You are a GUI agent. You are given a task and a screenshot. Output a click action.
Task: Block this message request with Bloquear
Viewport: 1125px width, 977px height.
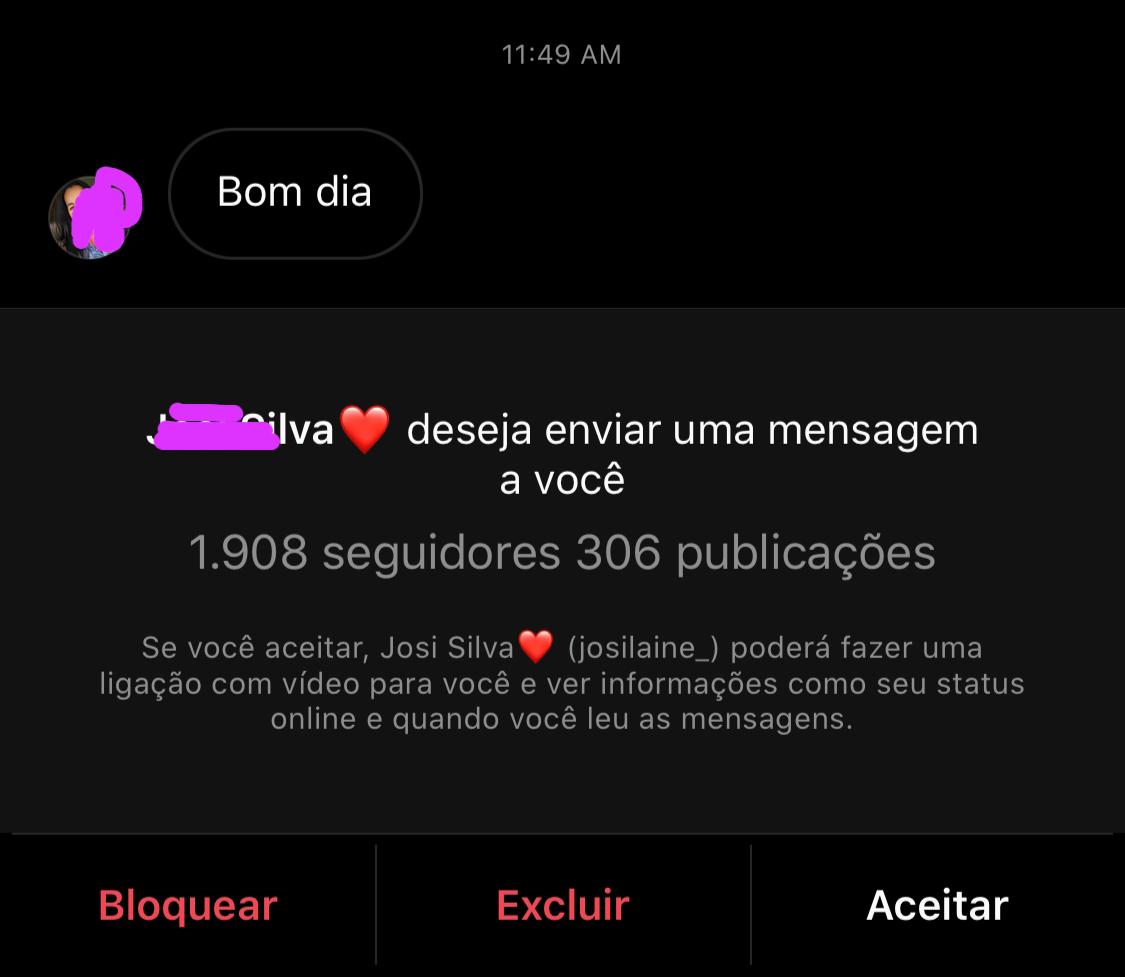point(187,905)
